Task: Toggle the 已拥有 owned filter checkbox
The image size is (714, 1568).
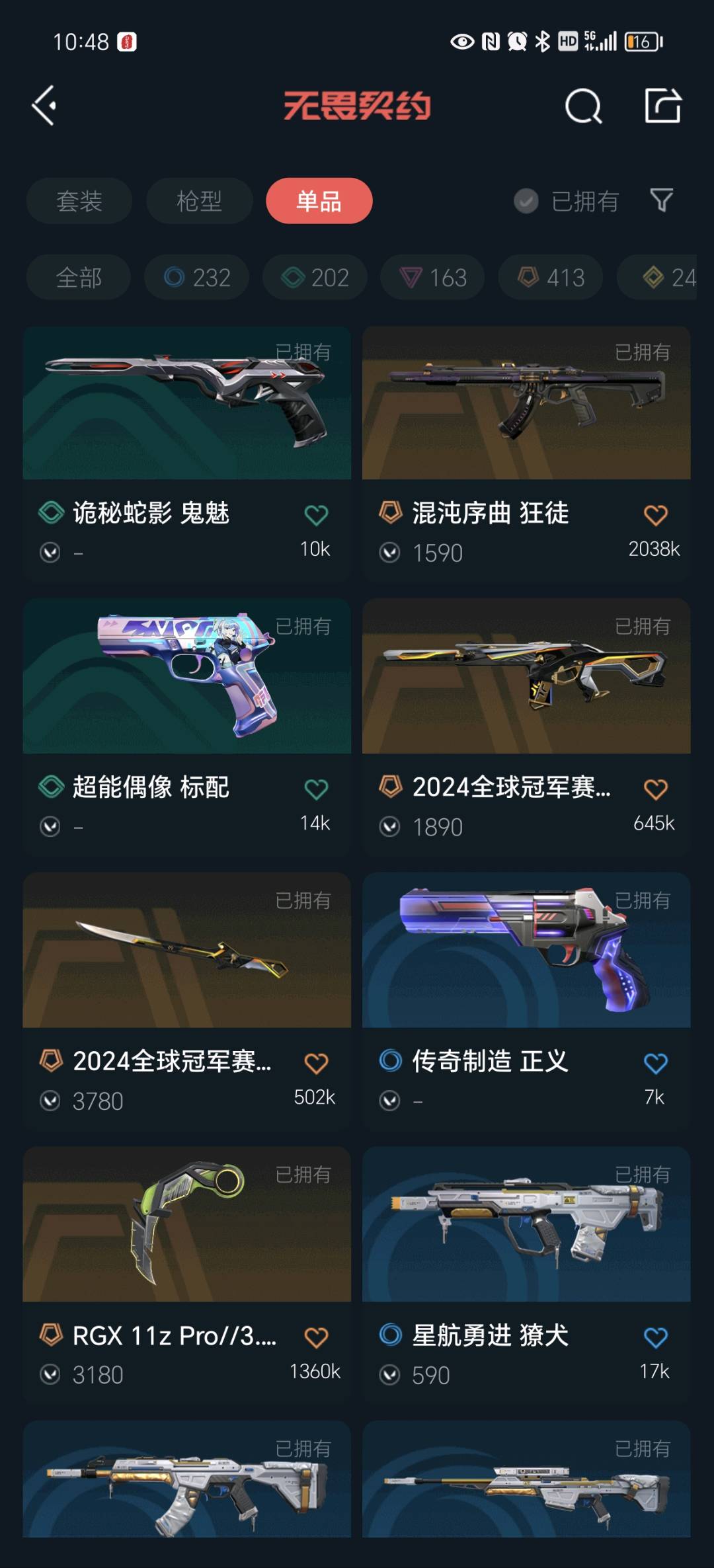Action: pyautogui.click(x=526, y=201)
